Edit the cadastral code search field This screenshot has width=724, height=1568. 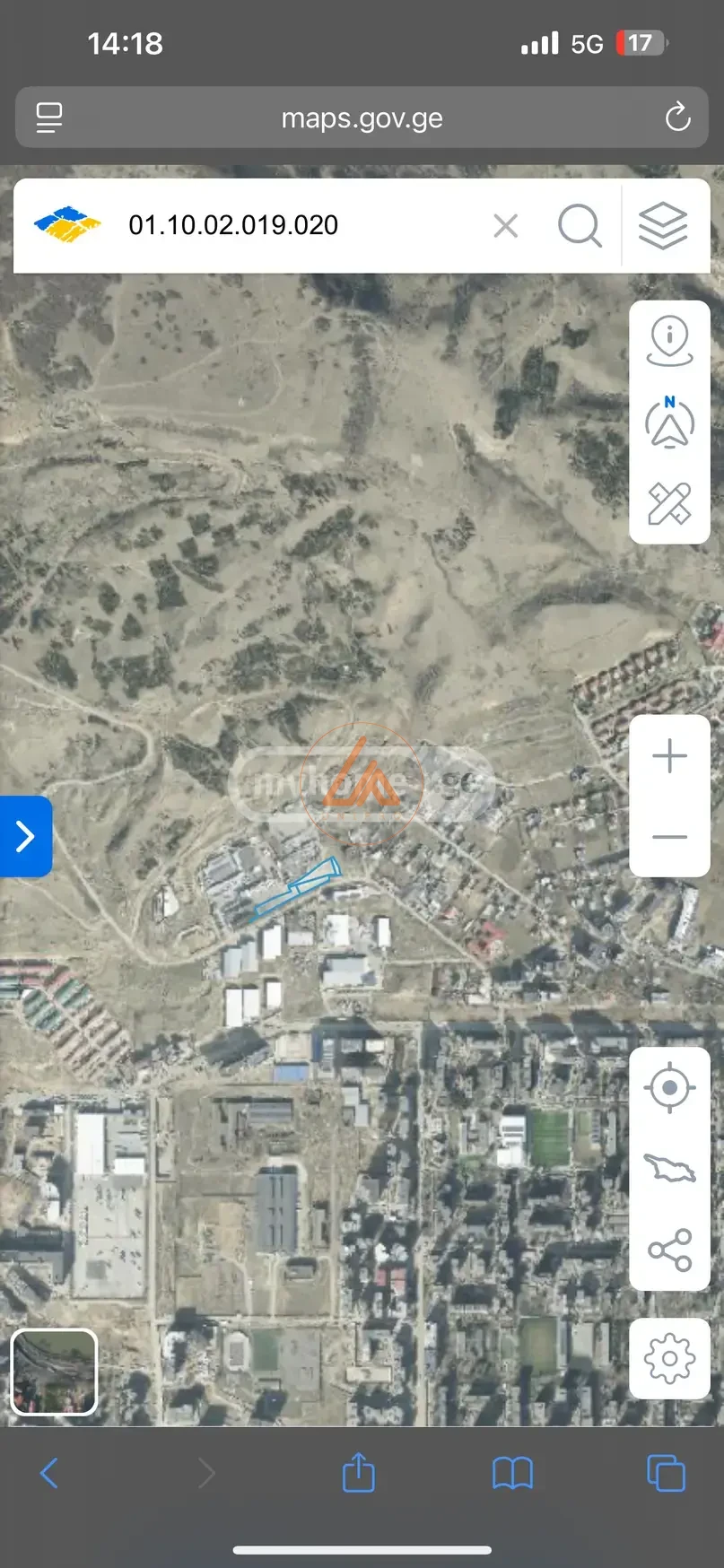pos(296,226)
